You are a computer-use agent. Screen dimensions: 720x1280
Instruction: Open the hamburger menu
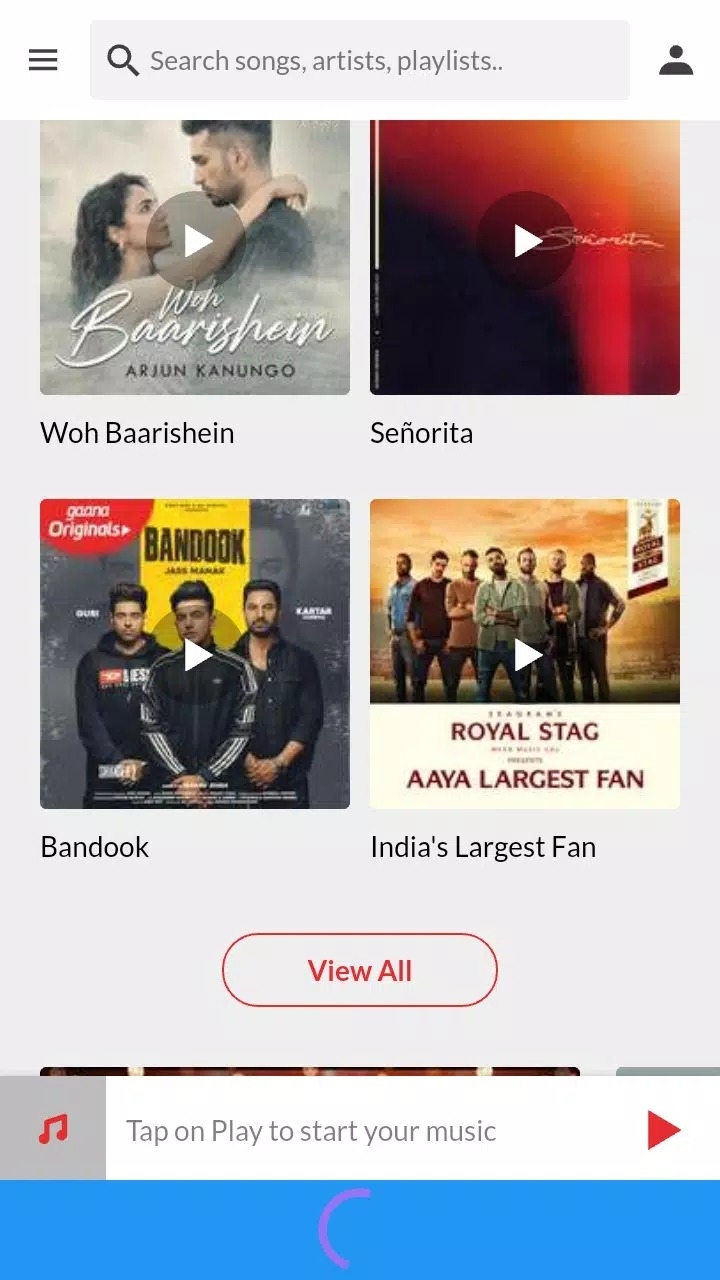coord(43,60)
